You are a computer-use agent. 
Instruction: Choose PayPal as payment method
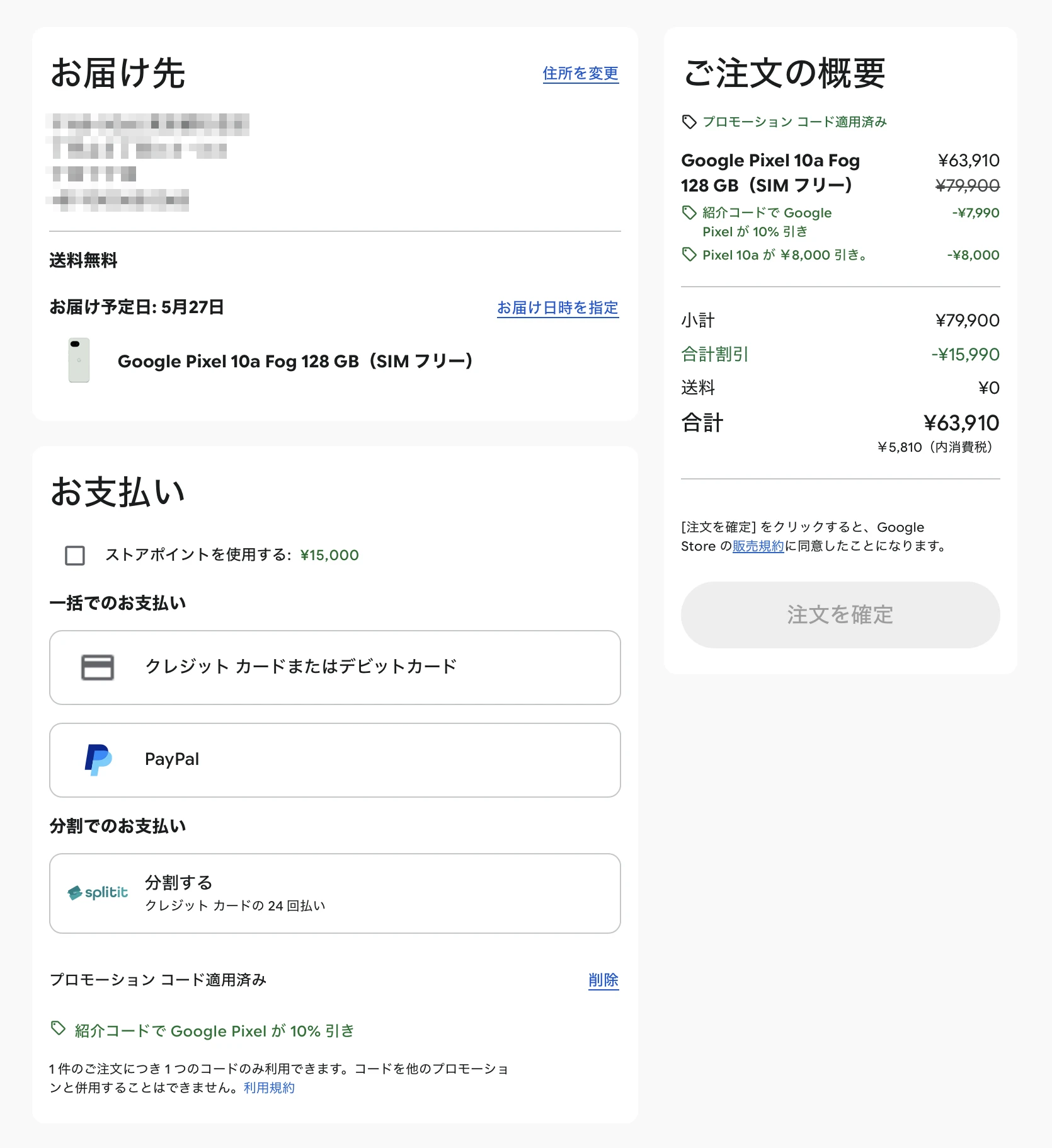pyautogui.click(x=335, y=760)
